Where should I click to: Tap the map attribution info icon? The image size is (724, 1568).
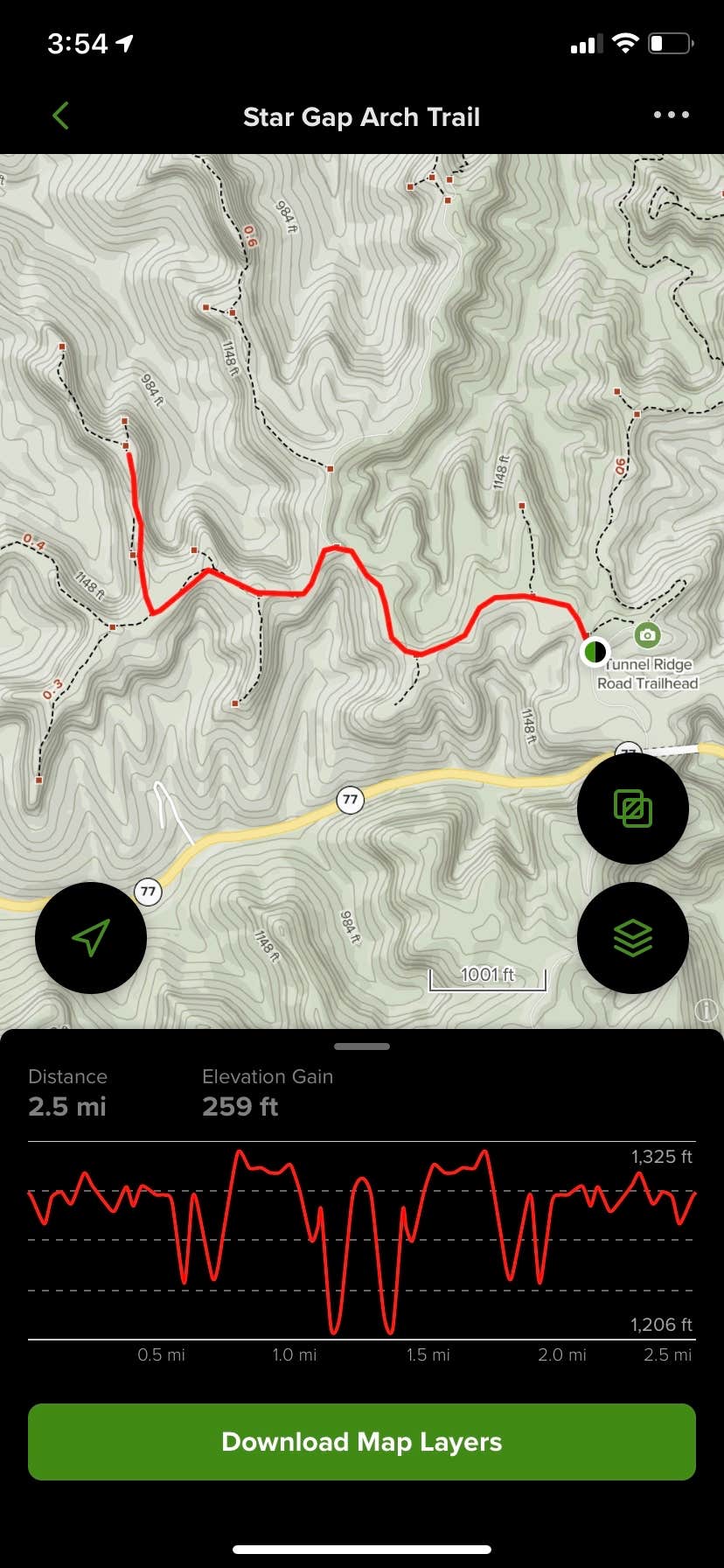pyautogui.click(x=706, y=1010)
